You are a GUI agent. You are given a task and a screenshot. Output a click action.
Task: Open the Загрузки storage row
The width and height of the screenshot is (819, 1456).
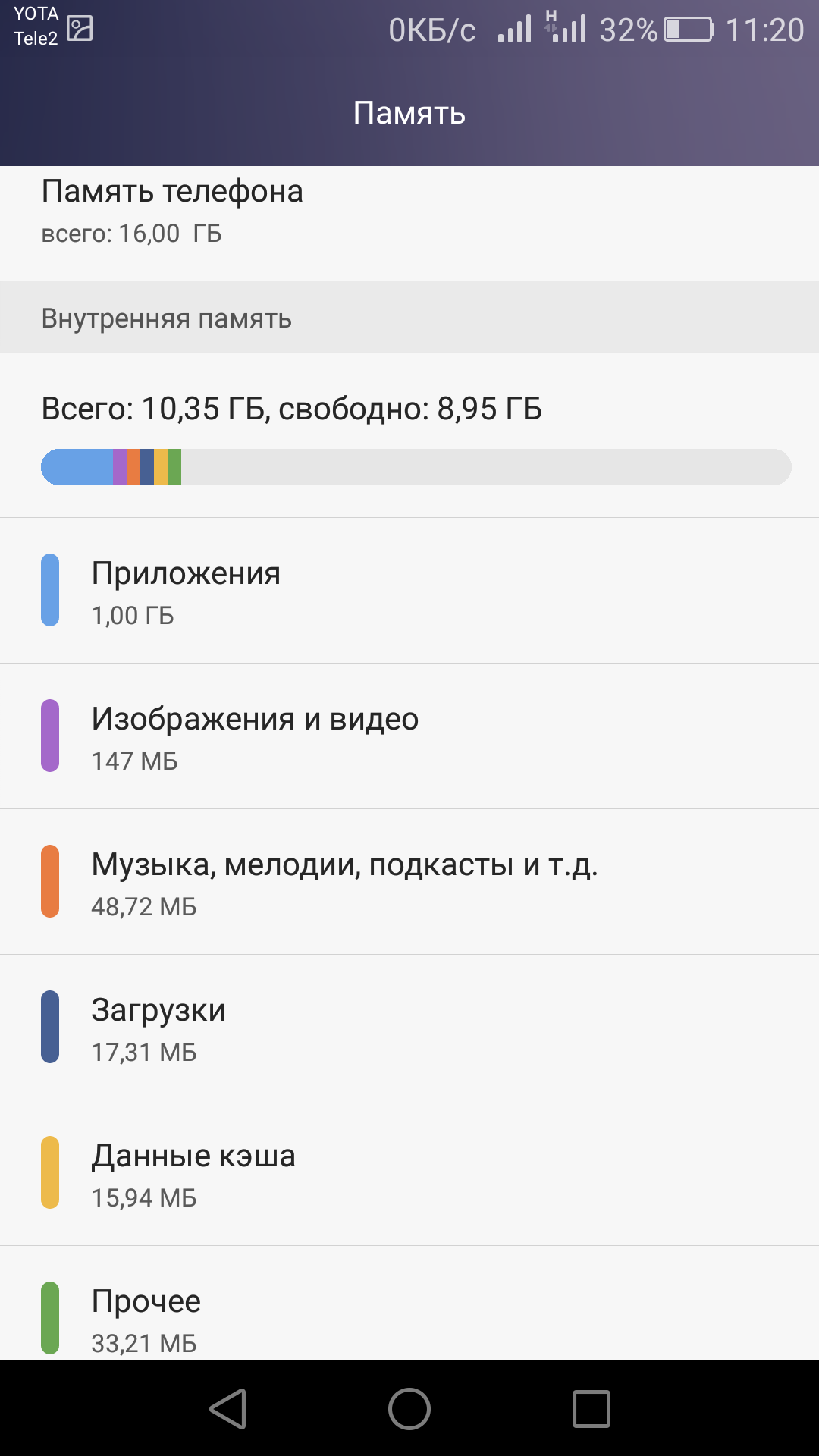point(409,1028)
